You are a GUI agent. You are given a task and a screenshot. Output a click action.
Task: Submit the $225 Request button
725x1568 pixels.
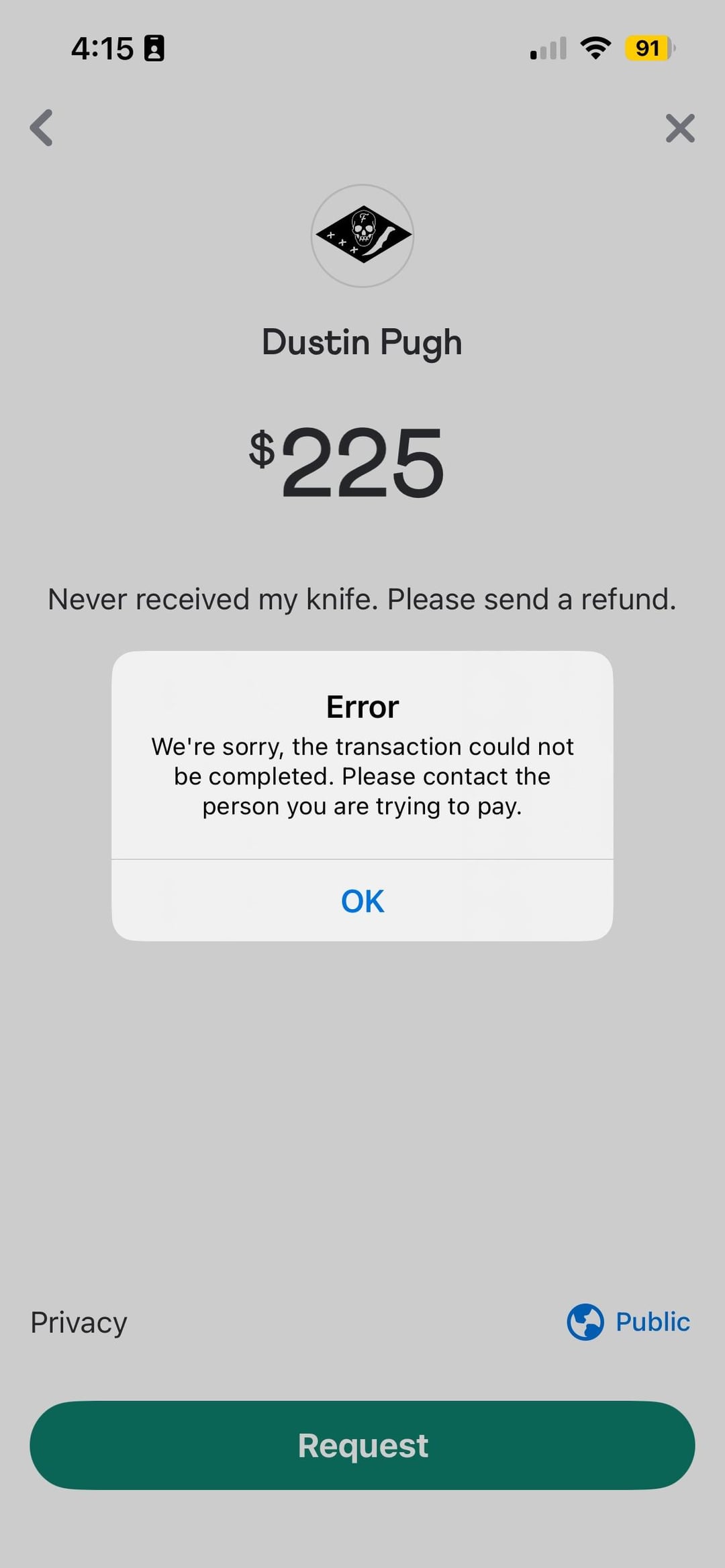[x=362, y=1445]
